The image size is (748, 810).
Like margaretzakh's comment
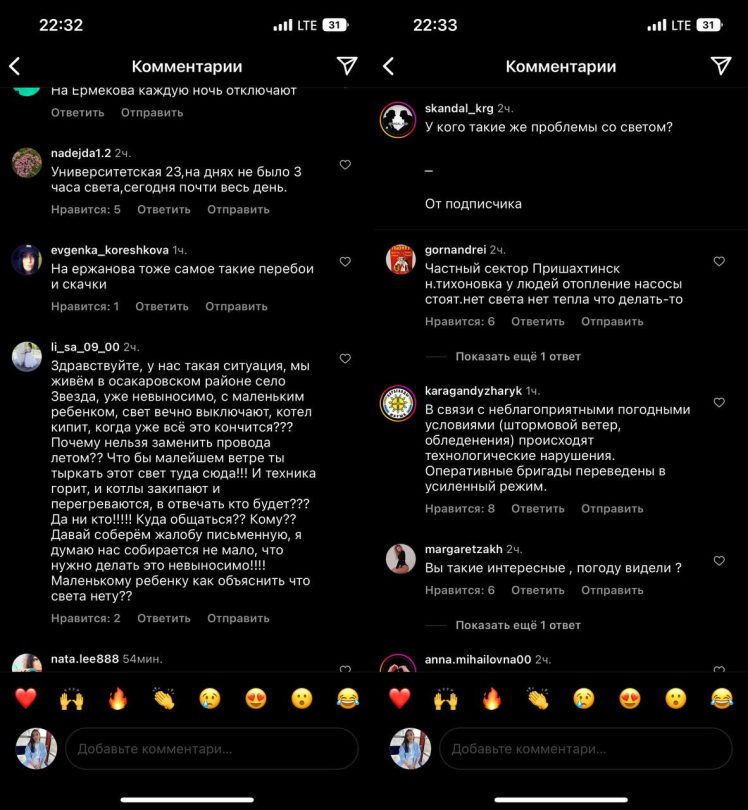tap(719, 562)
